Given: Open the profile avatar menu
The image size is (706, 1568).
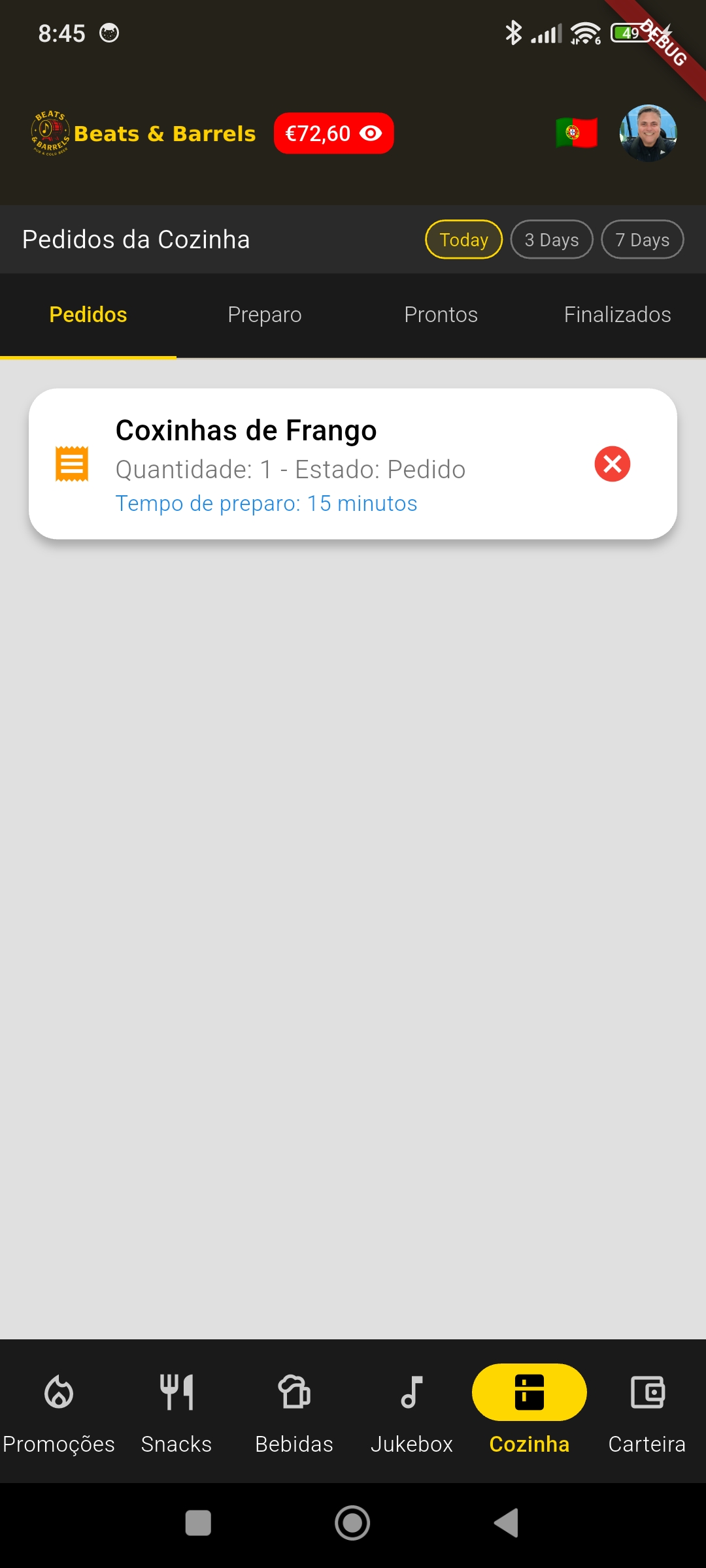Looking at the screenshot, I should 648,133.
